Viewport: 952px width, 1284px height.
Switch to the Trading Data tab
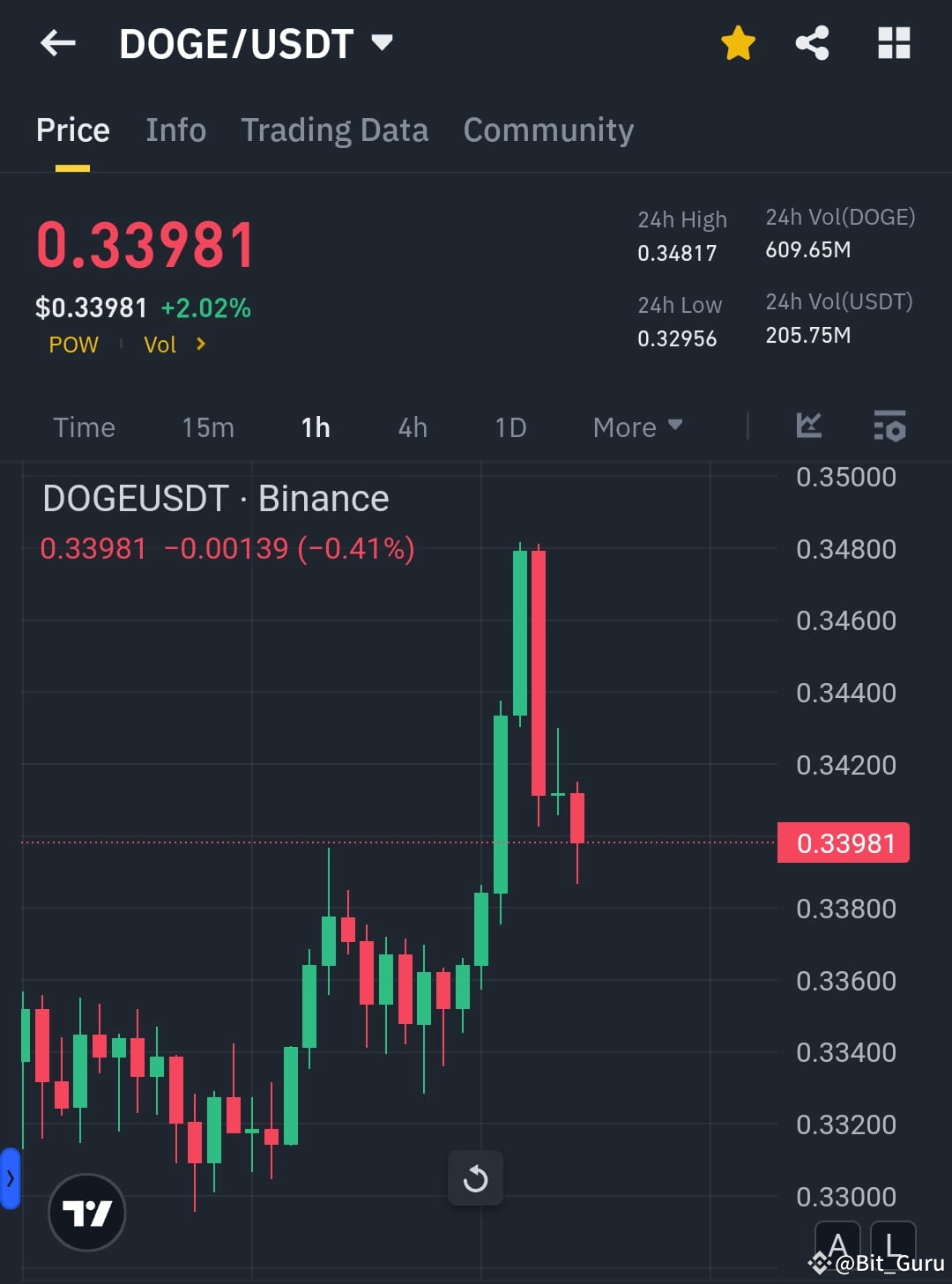(x=334, y=130)
